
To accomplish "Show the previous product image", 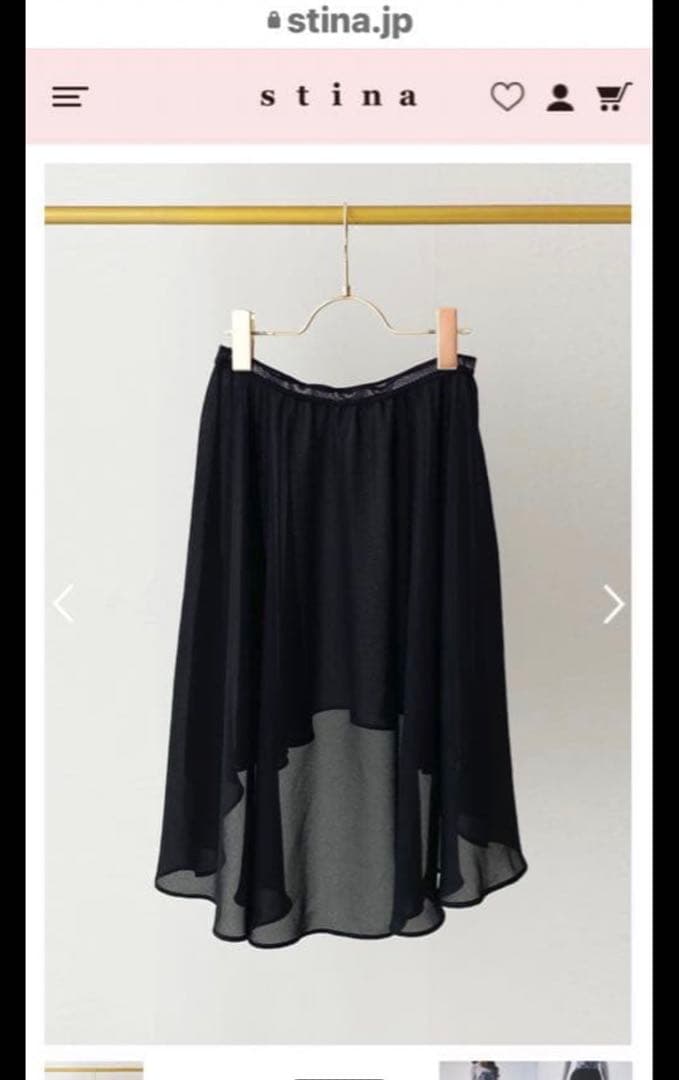I will click(x=63, y=604).
